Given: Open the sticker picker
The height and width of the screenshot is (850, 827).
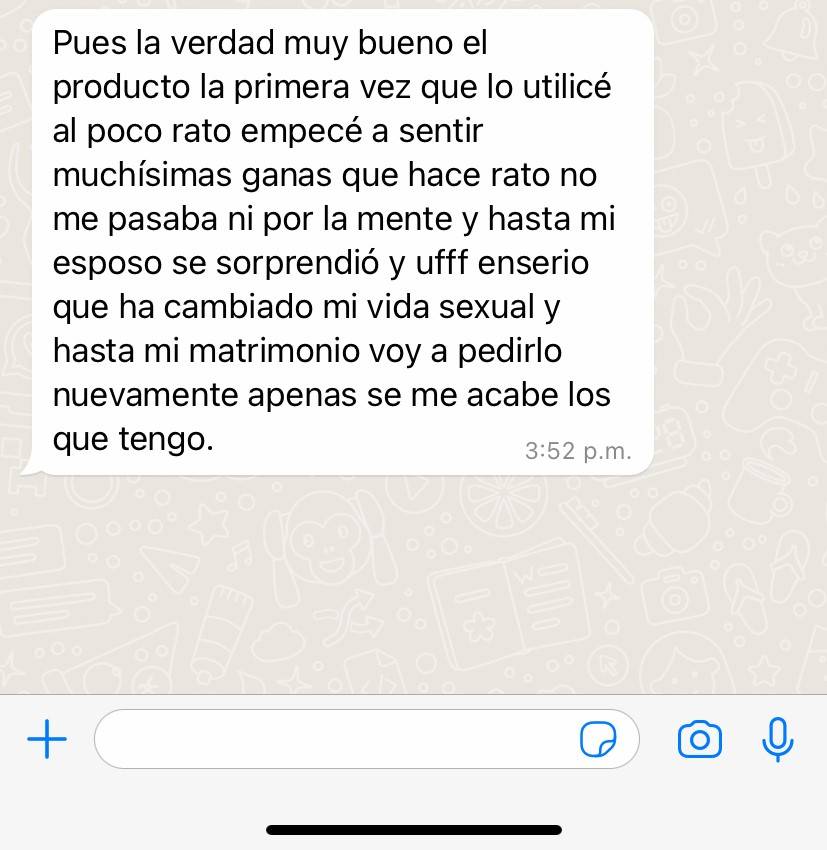Looking at the screenshot, I should coord(598,740).
